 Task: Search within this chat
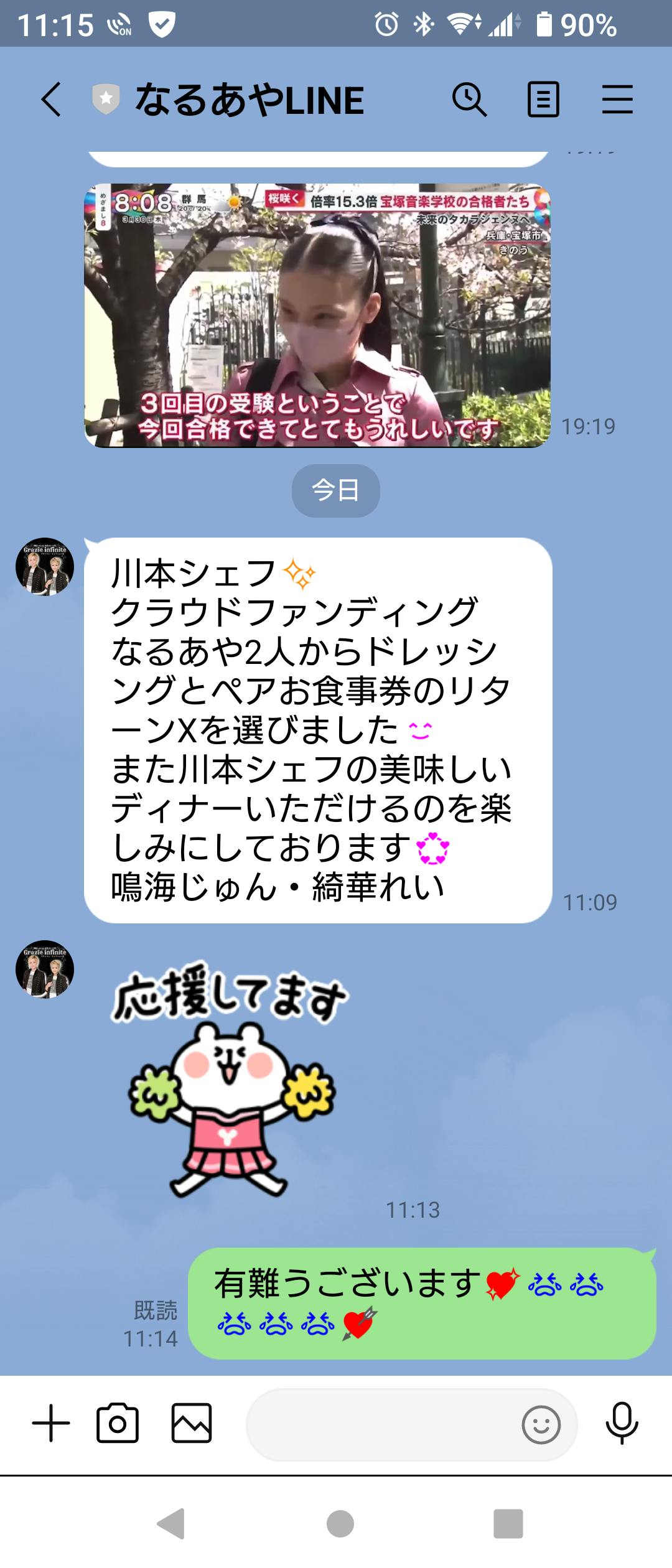tap(469, 100)
